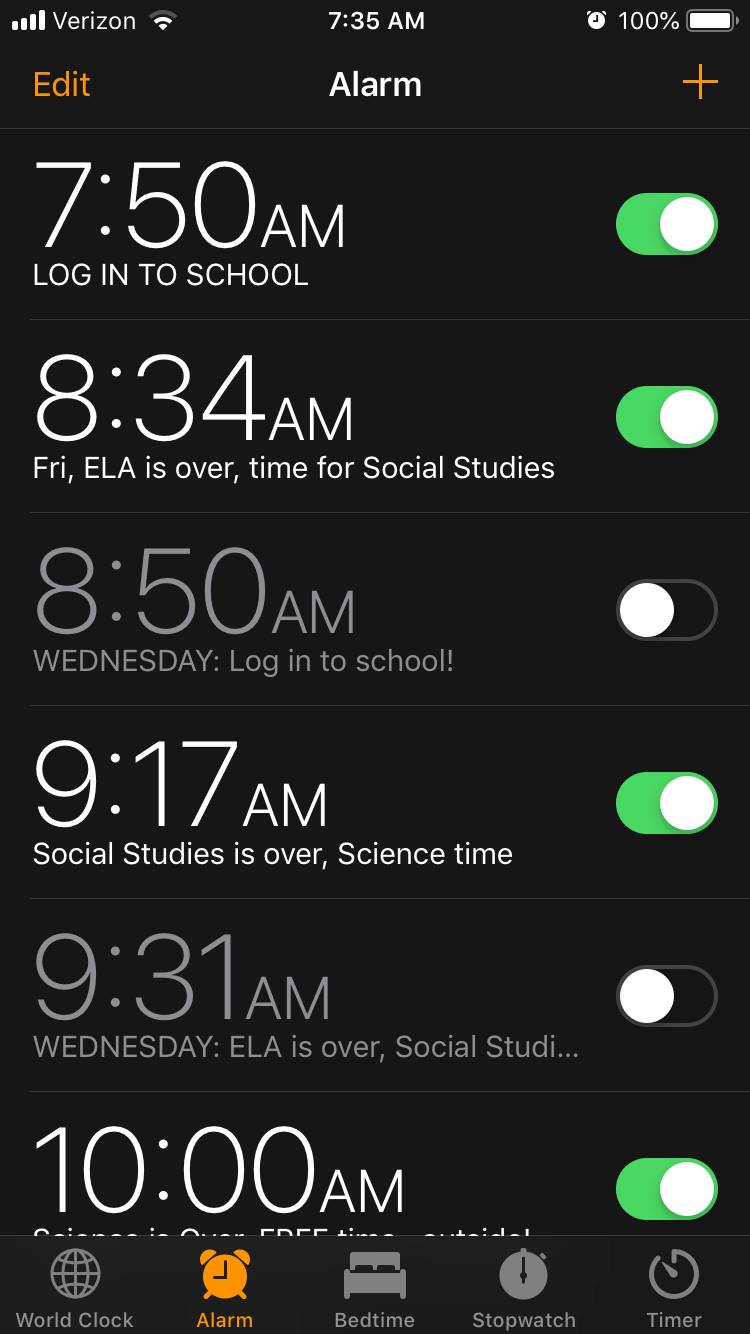Switch off the 9:17 AM alarm
The height and width of the screenshot is (1334, 750).
pyautogui.click(x=666, y=803)
